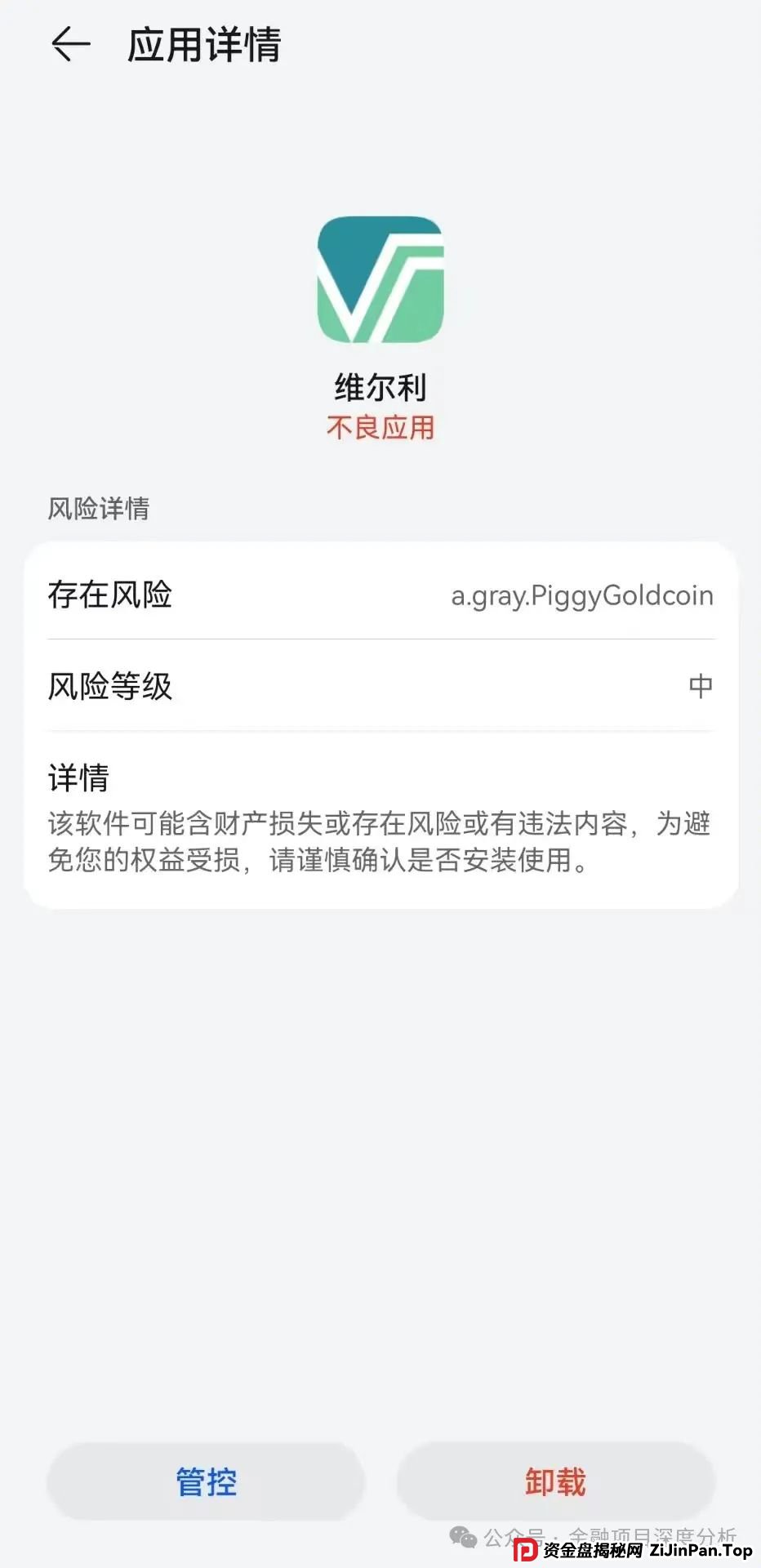The image size is (761, 1568).
Task: Select the ZiJinPan.Top watermark text
Action: (x=699, y=1550)
